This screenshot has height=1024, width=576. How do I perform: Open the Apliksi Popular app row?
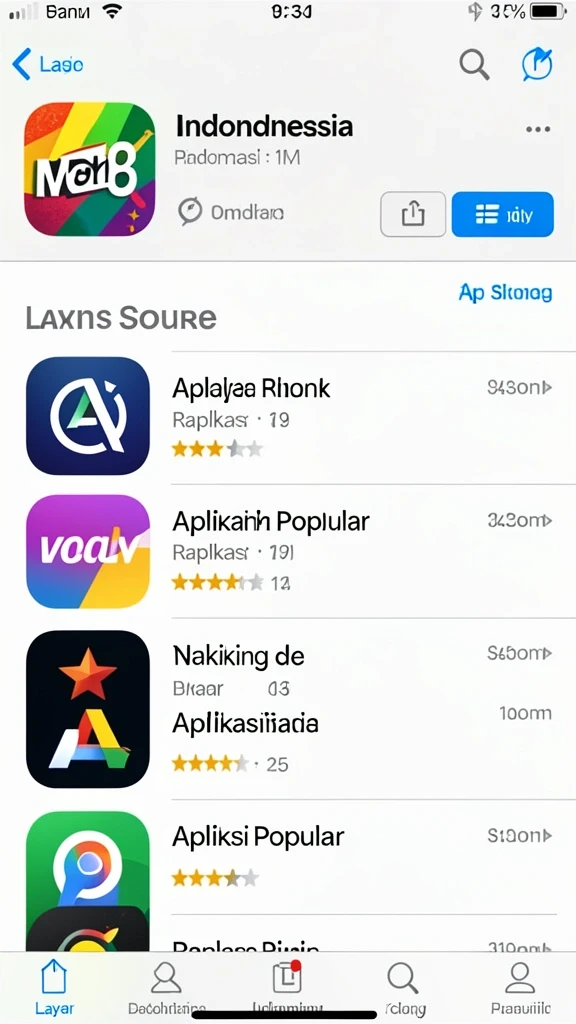(x=291, y=856)
